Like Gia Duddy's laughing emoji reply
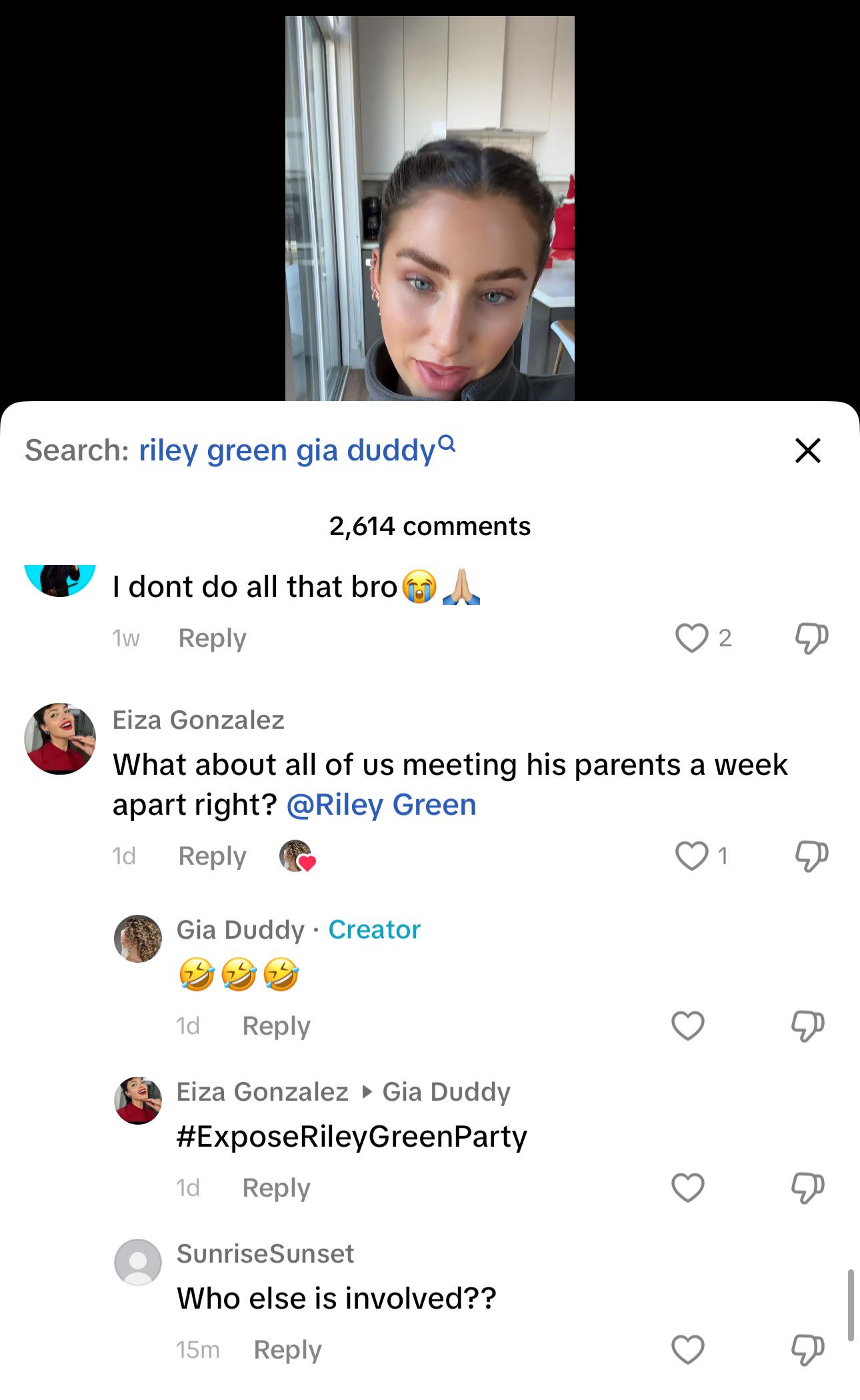 pyautogui.click(x=688, y=1026)
